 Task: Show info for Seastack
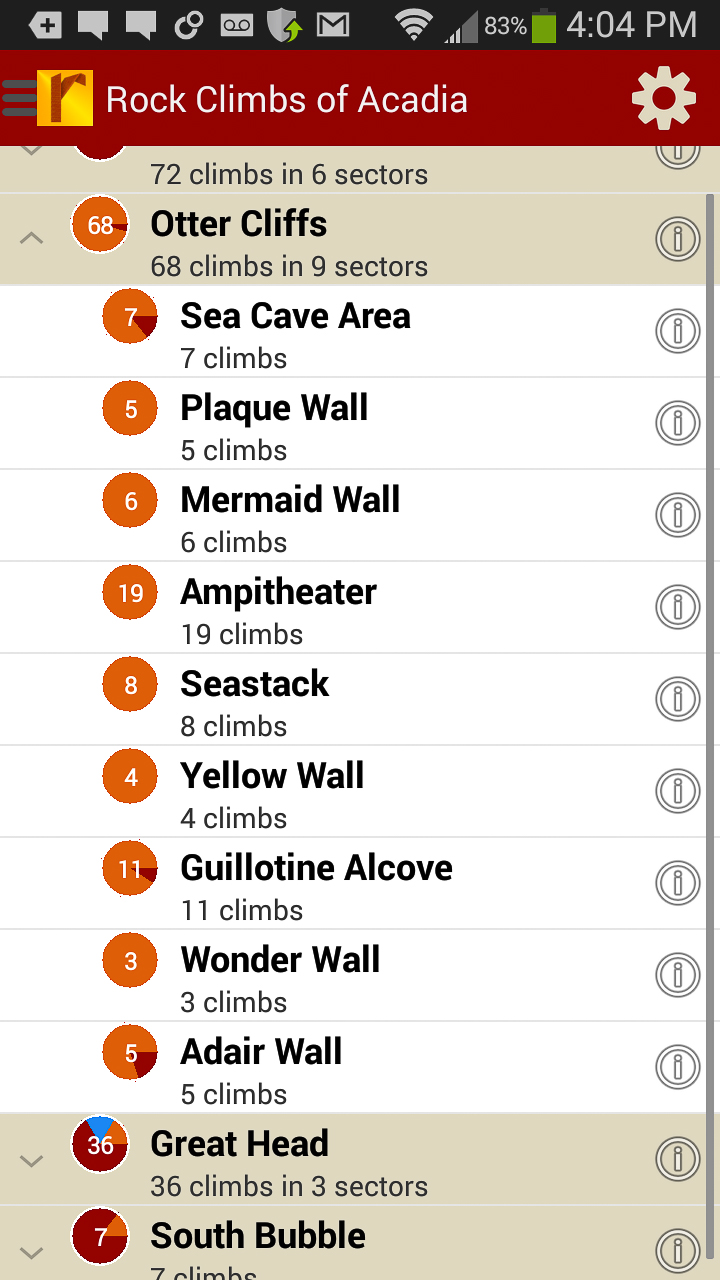pyautogui.click(x=677, y=699)
